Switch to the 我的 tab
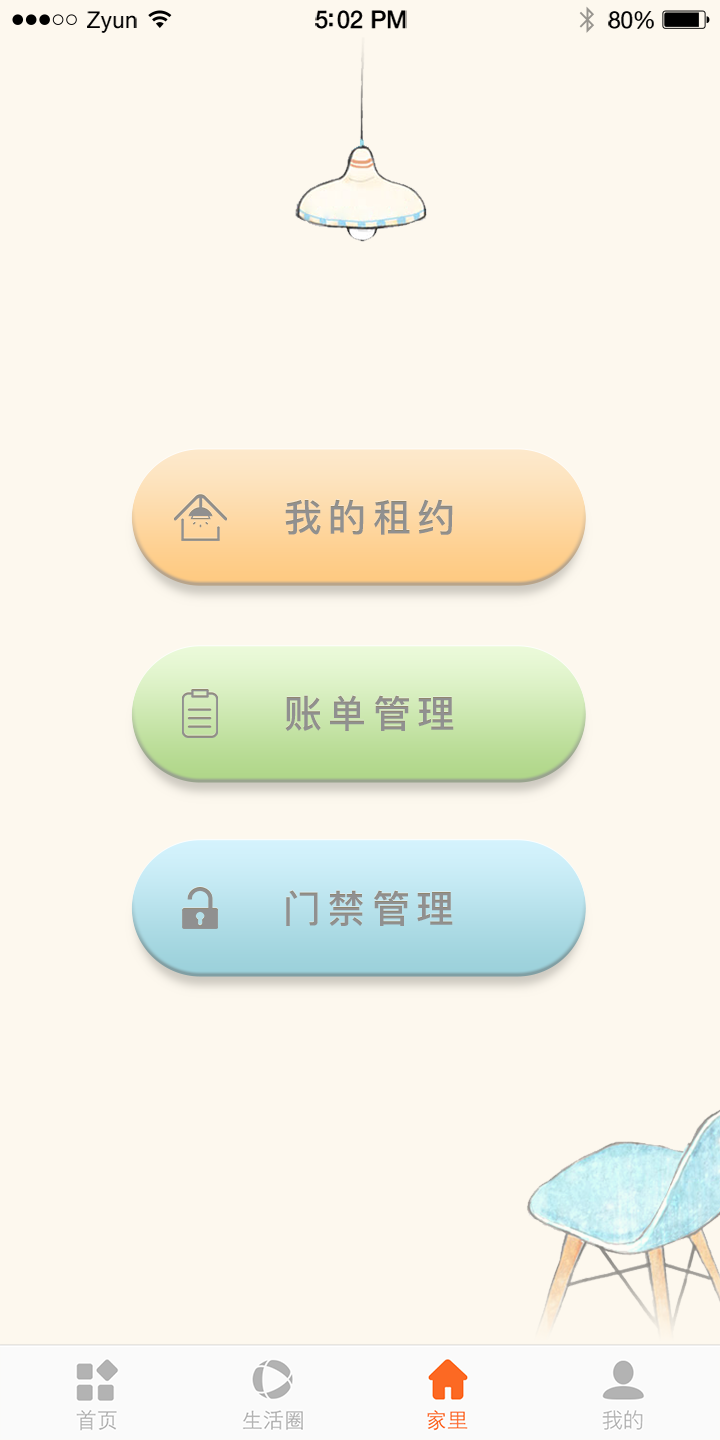The image size is (720, 1440). click(x=622, y=1390)
